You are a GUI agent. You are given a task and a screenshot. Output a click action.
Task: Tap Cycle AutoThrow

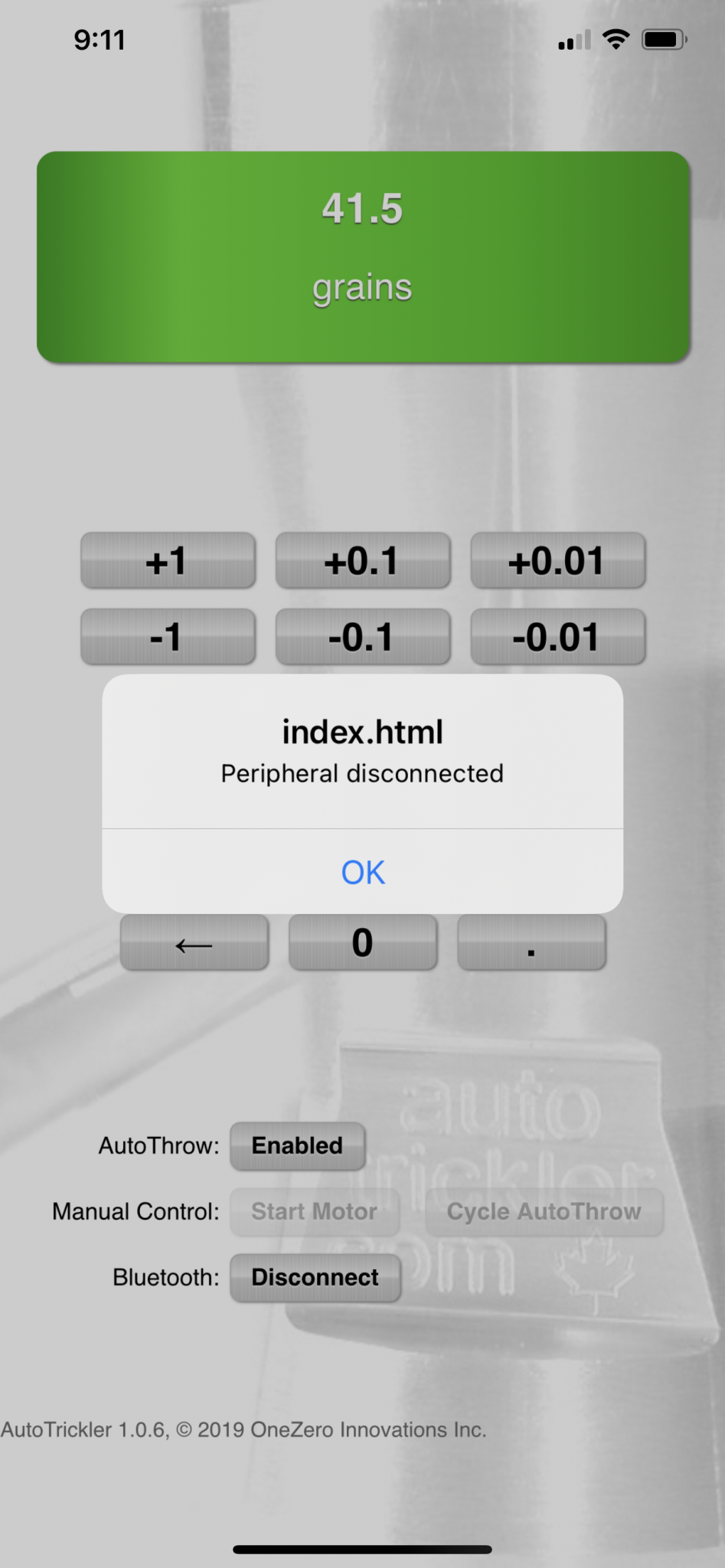[x=544, y=1211]
